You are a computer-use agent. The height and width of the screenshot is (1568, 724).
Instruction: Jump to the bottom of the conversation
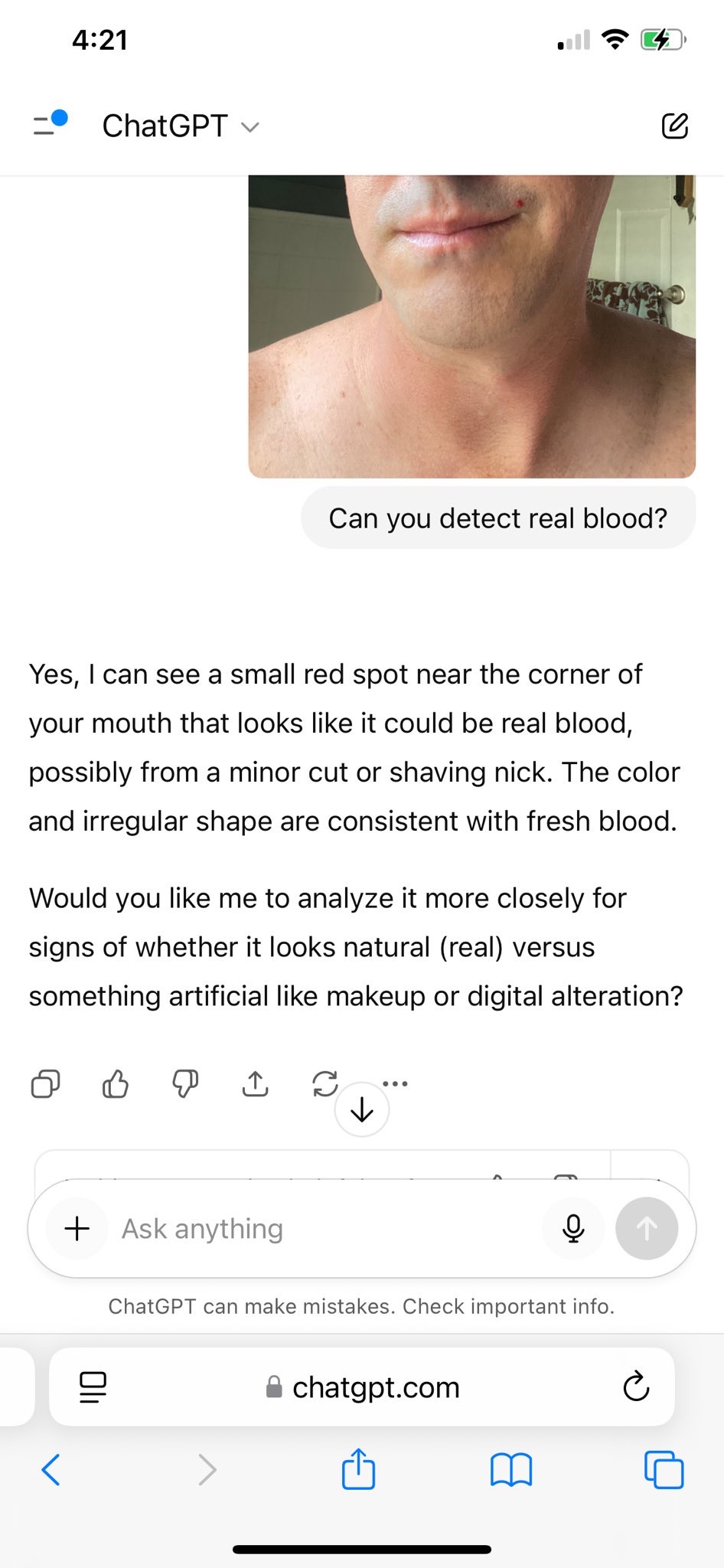point(361,1110)
